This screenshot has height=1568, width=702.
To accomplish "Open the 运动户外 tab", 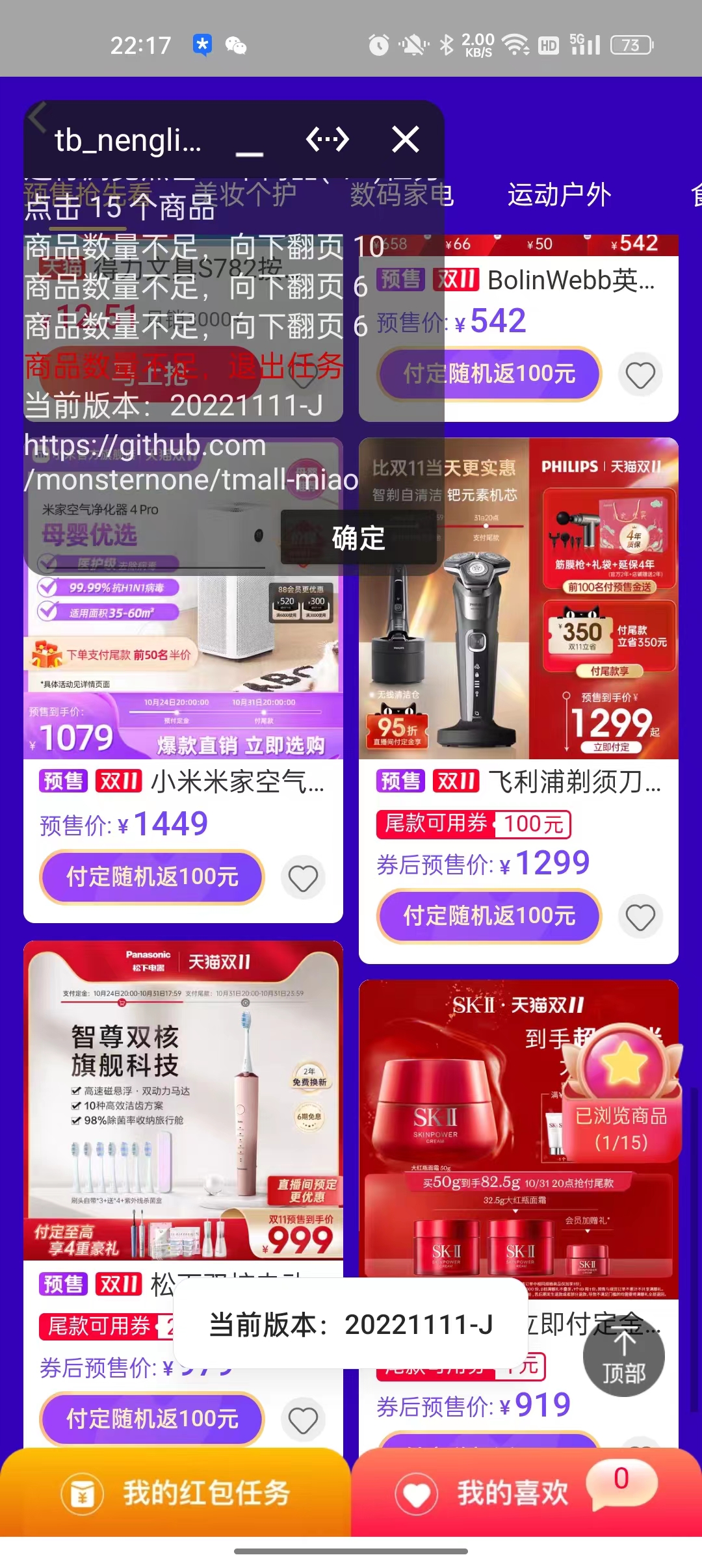I will tap(558, 194).
